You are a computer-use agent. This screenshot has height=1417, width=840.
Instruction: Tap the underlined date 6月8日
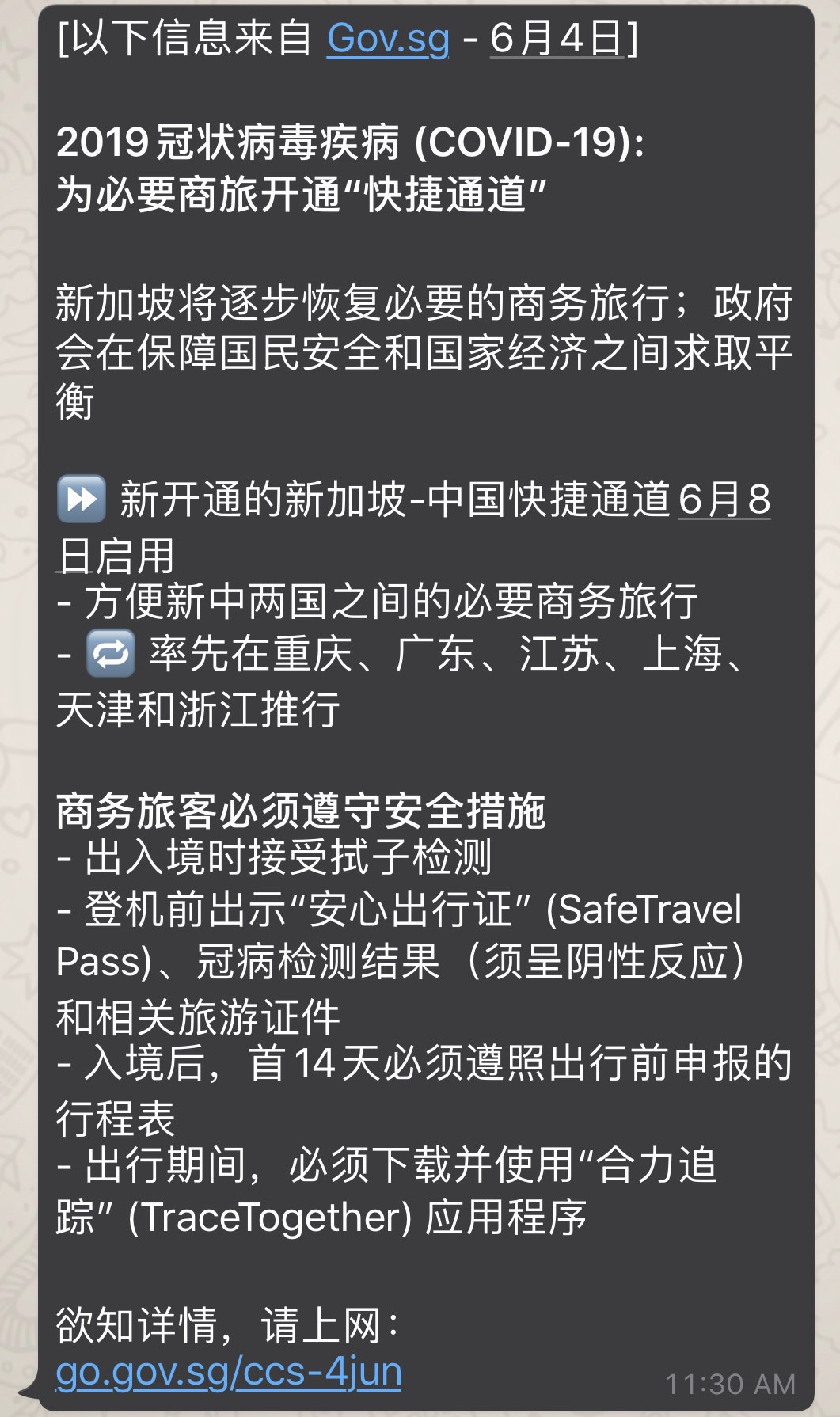point(724,500)
